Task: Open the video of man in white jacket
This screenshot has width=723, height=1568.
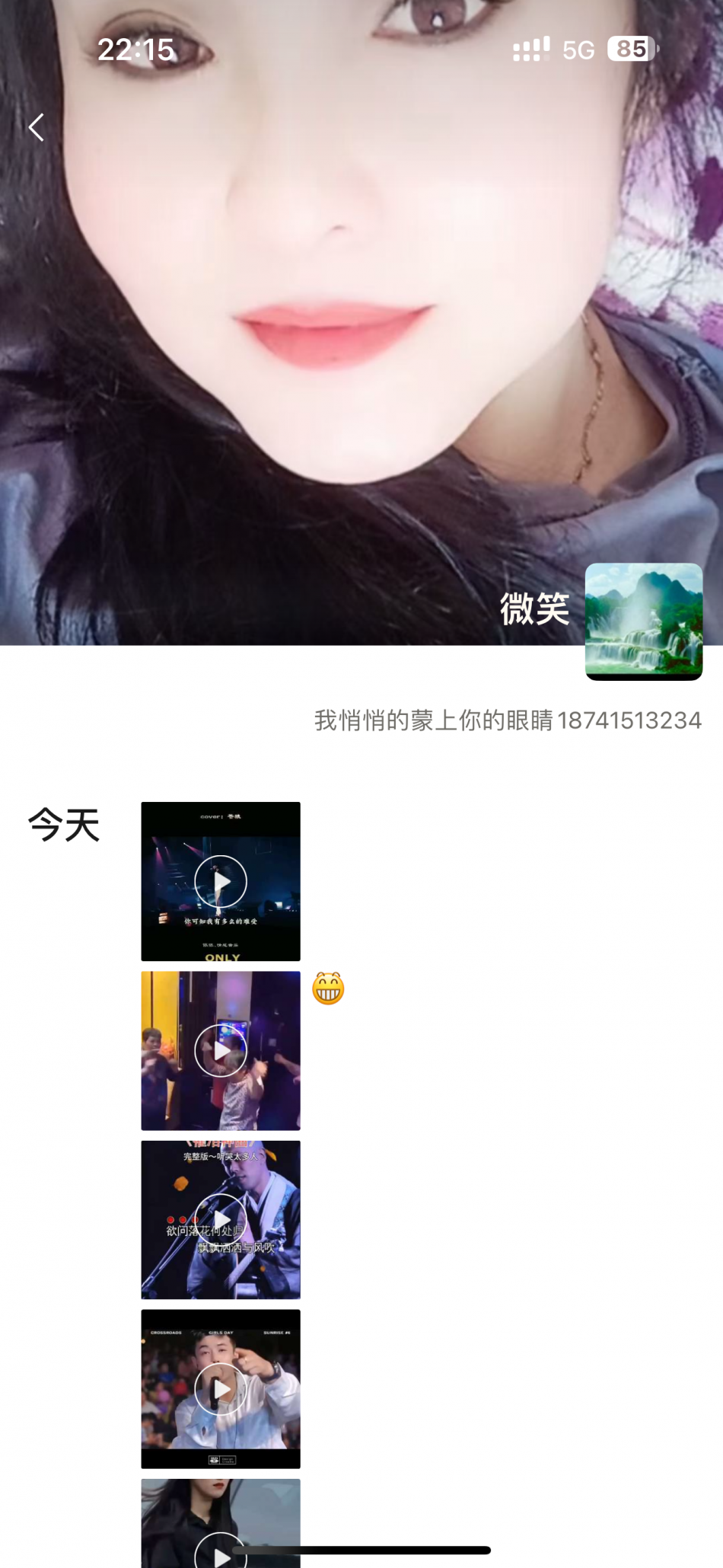Action: tap(221, 1388)
